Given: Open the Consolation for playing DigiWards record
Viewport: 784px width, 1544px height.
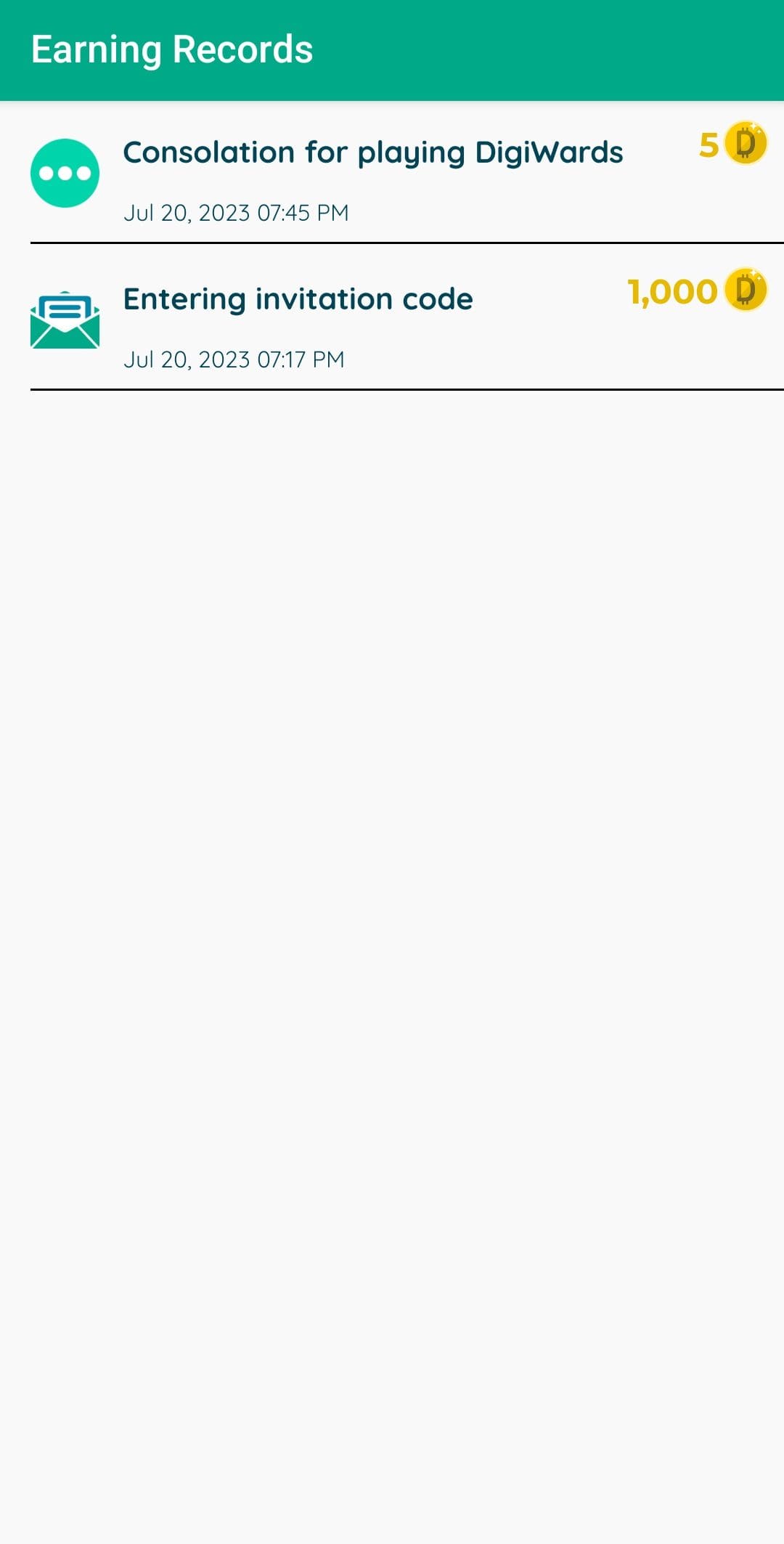Looking at the screenshot, I should (392, 173).
